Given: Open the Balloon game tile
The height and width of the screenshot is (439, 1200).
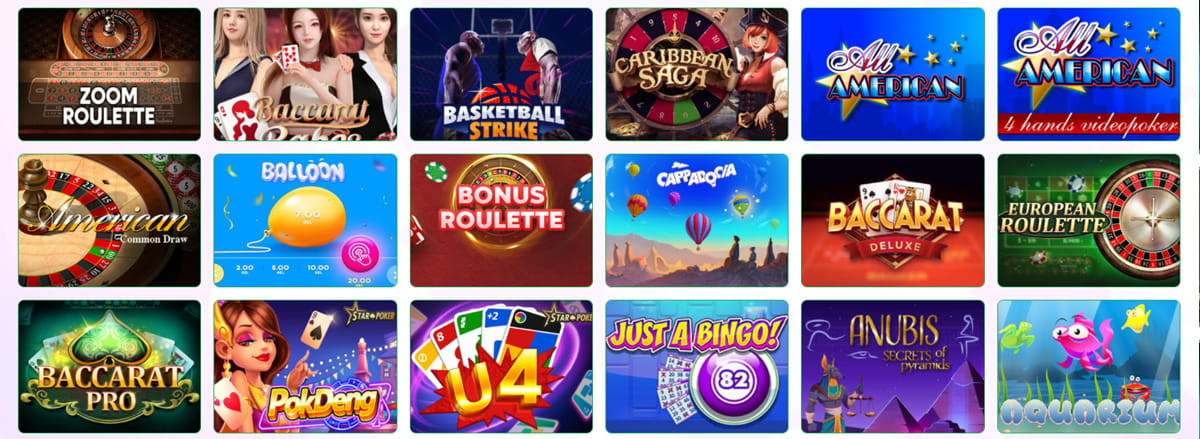Looking at the screenshot, I should click(305, 220).
